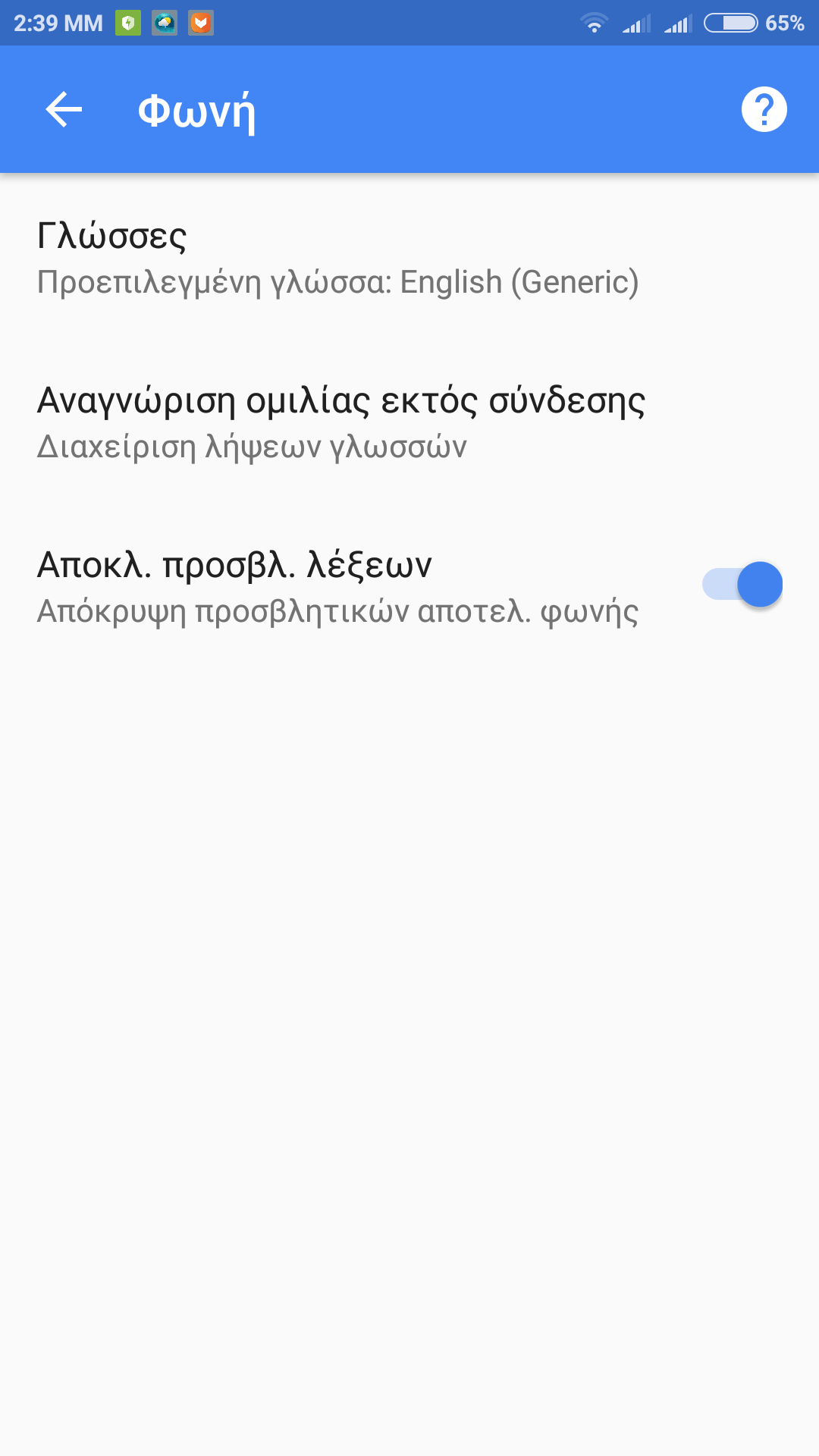Go back from the Φωνή screen

[64, 110]
